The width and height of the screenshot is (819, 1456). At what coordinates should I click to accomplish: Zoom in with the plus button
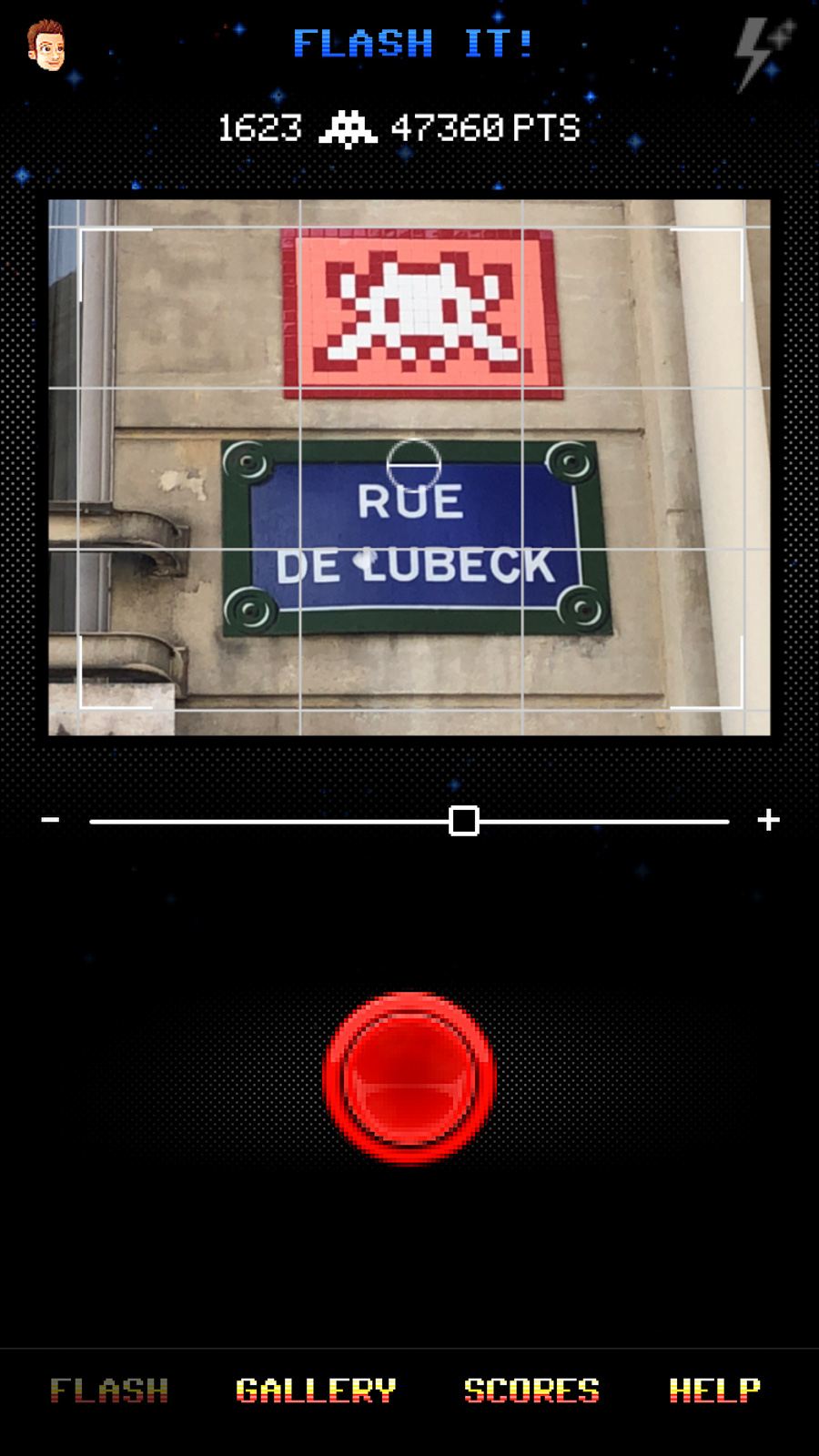click(x=769, y=820)
